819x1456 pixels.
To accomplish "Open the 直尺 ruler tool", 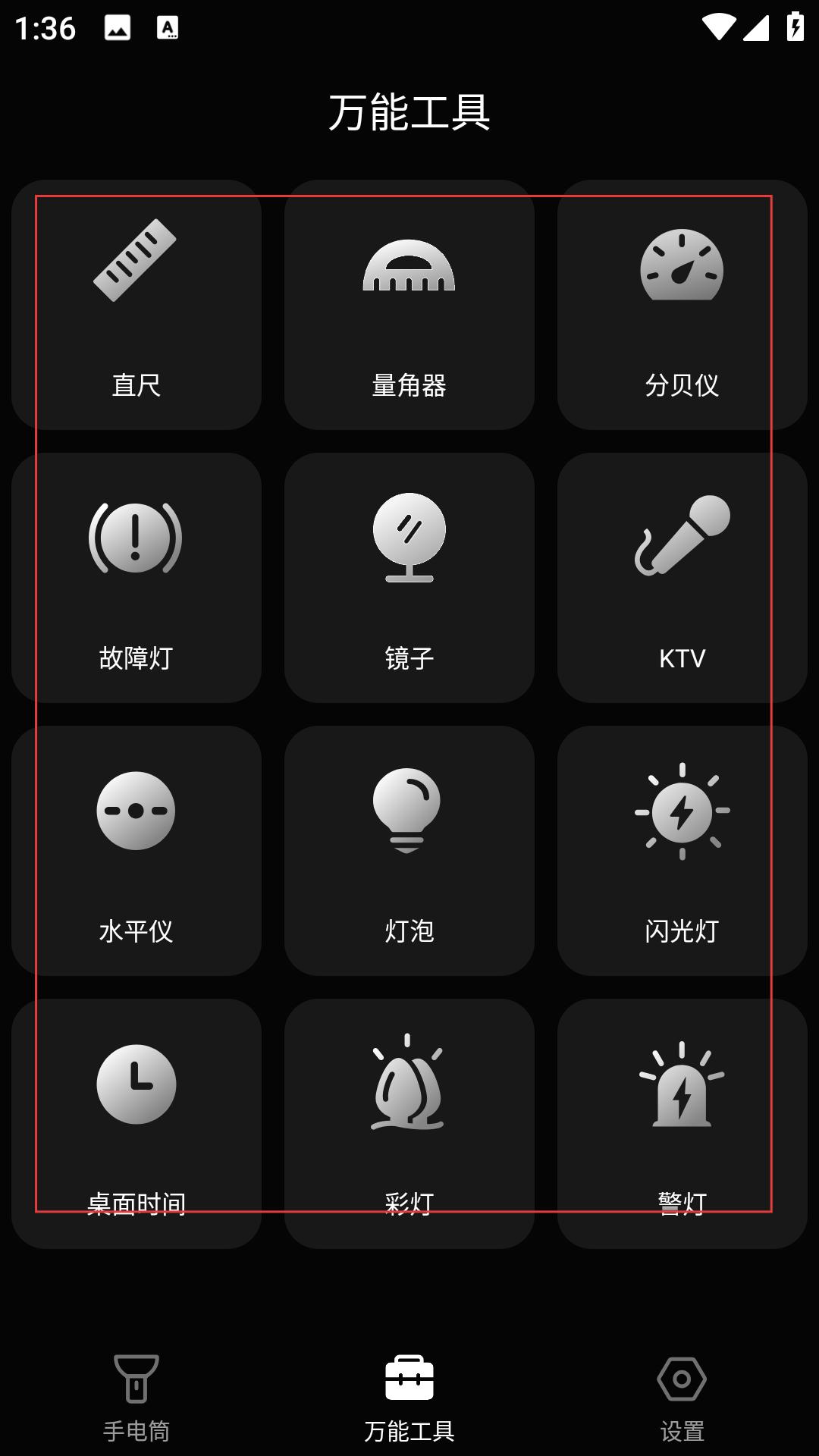I will 136,305.
